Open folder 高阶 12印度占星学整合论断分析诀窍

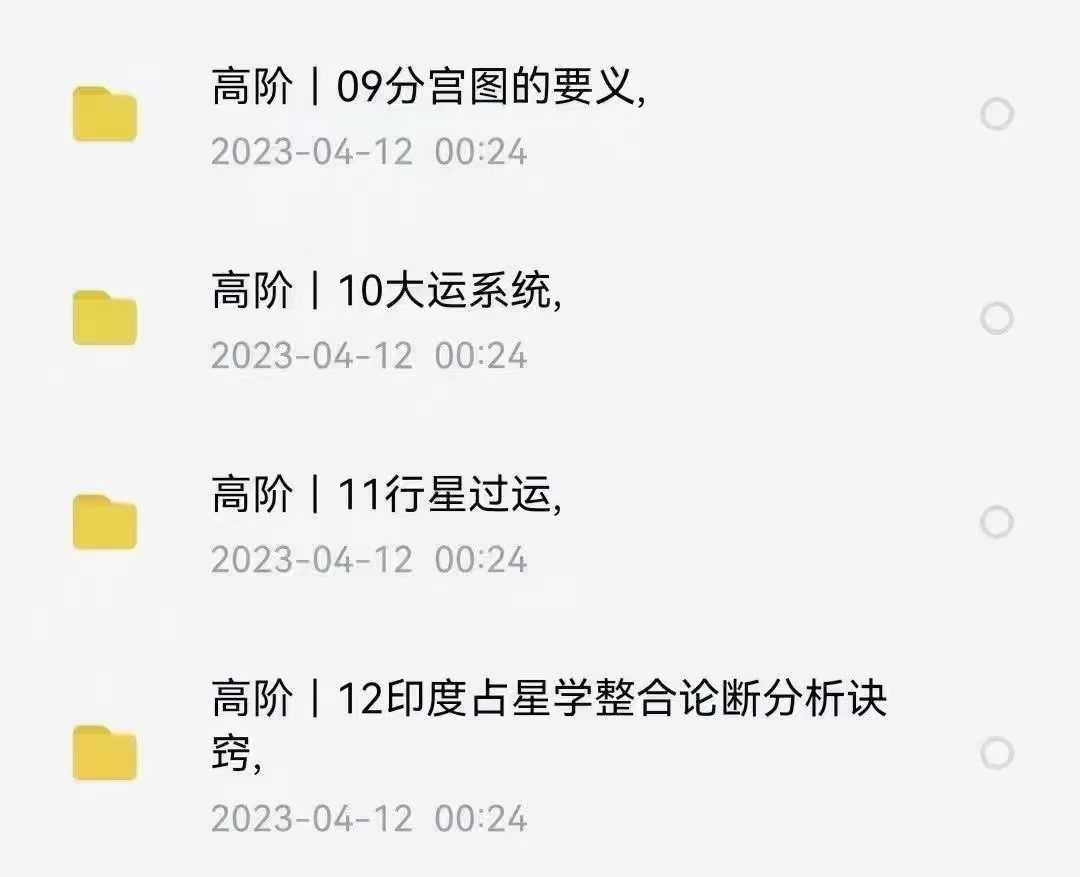click(x=548, y=700)
